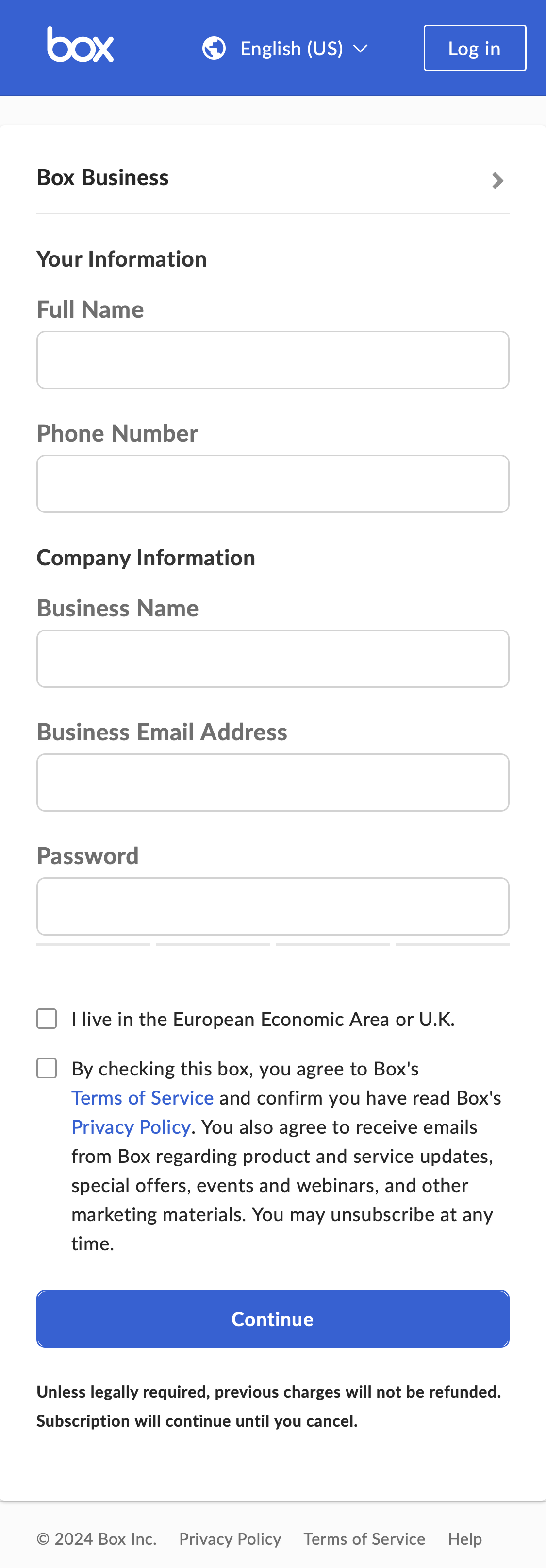
Task: Check the Terms of Service agreement checkbox
Action: coord(46,1068)
